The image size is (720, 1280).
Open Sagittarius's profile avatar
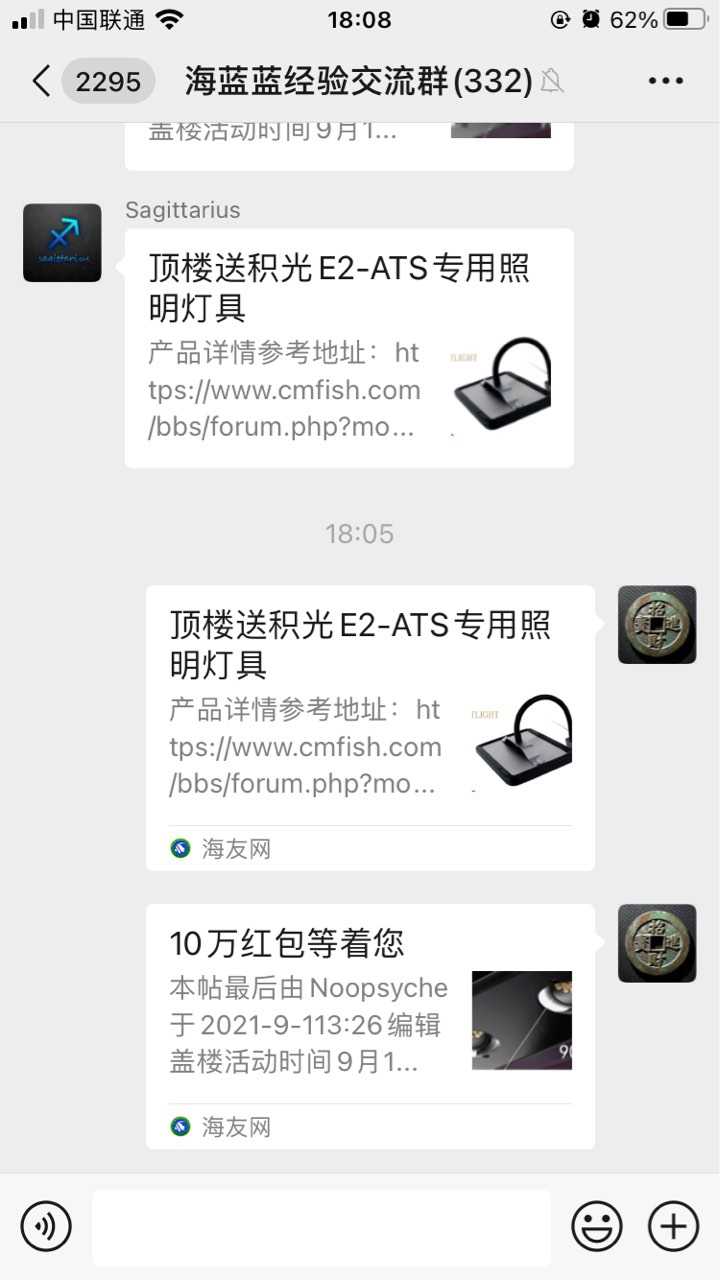click(x=62, y=243)
